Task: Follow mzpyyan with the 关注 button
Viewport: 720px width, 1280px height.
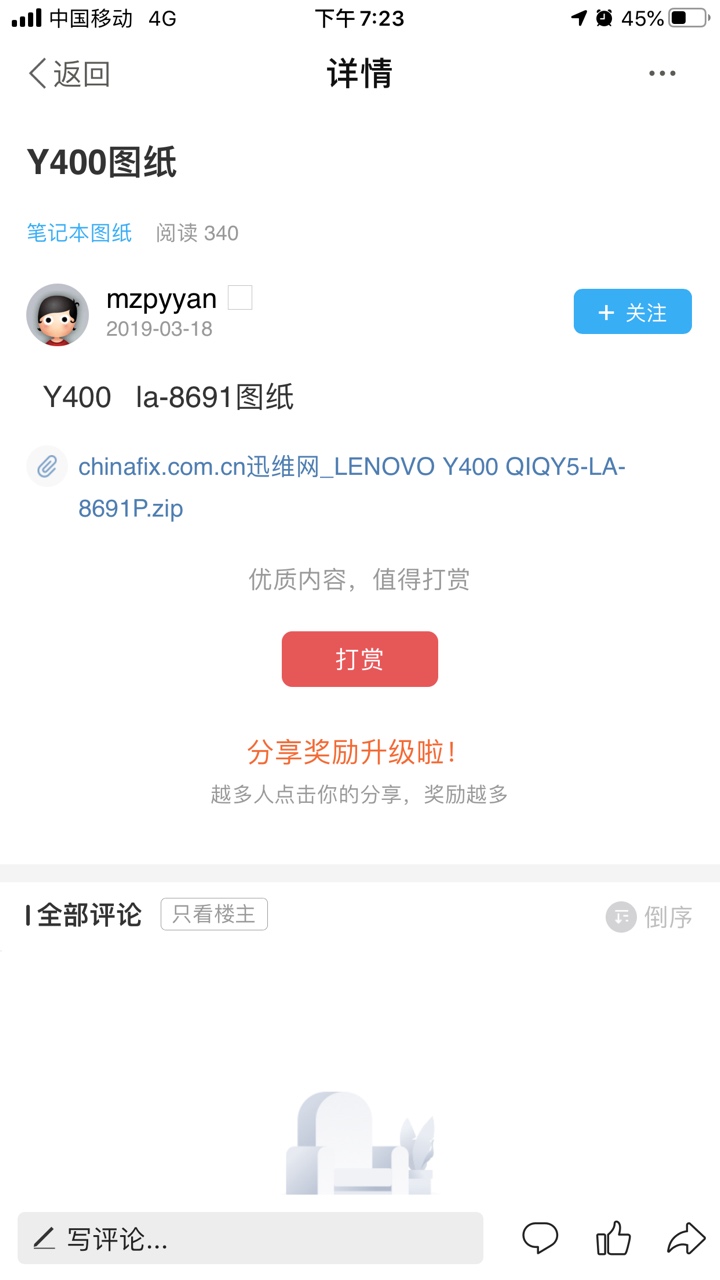Action: pyautogui.click(x=632, y=312)
